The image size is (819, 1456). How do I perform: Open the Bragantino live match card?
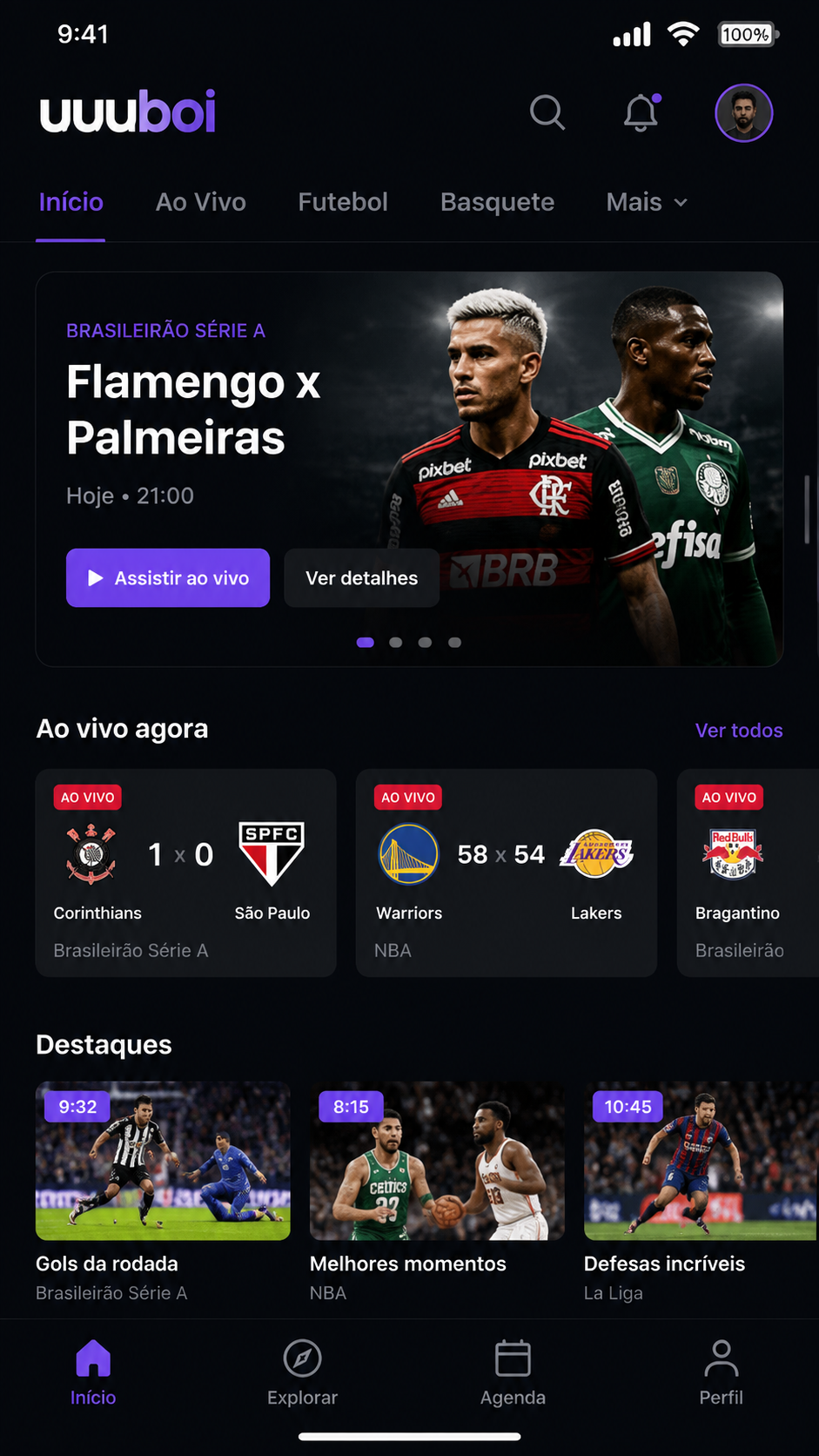coord(748,873)
